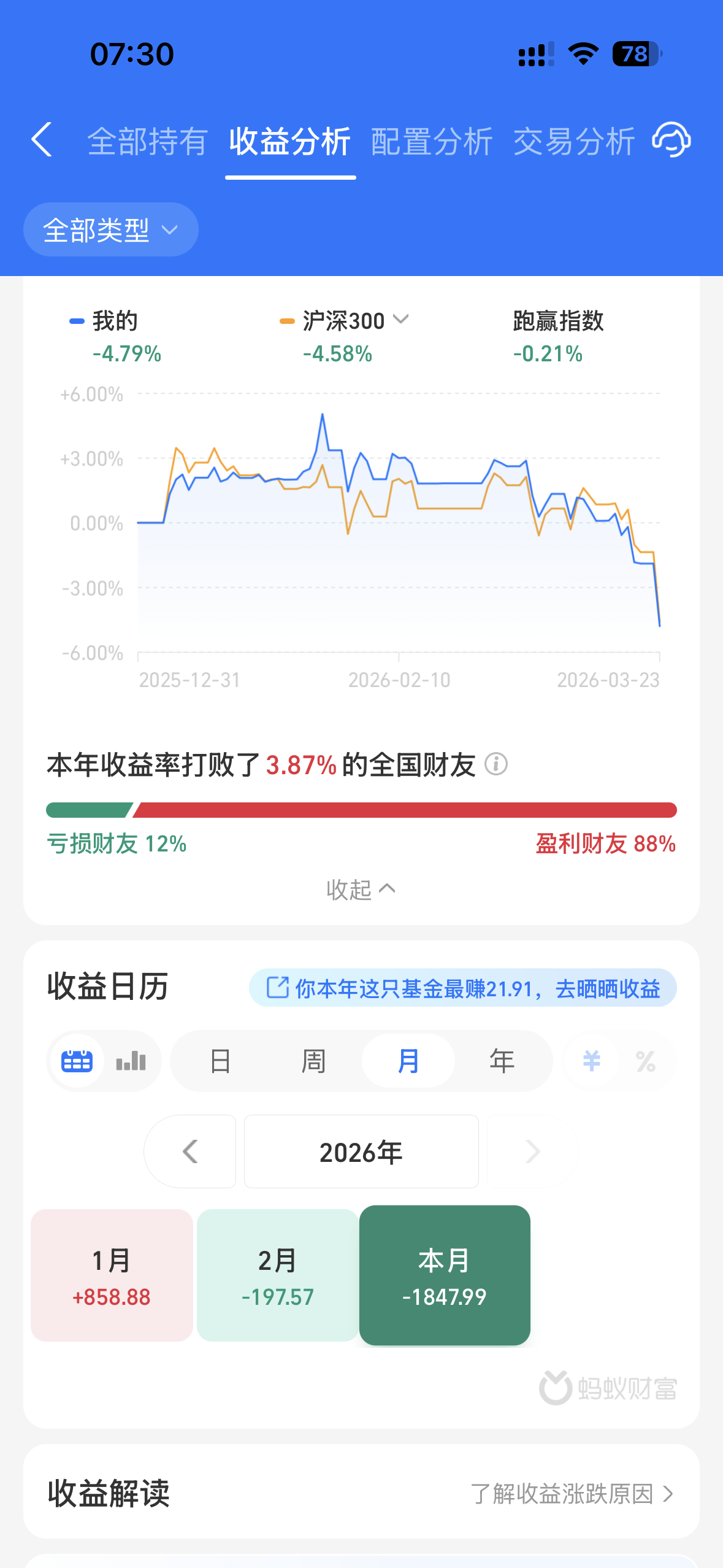Screen dimensions: 723x1568
Task: Collapse the section with 收起
Action: [x=361, y=889]
